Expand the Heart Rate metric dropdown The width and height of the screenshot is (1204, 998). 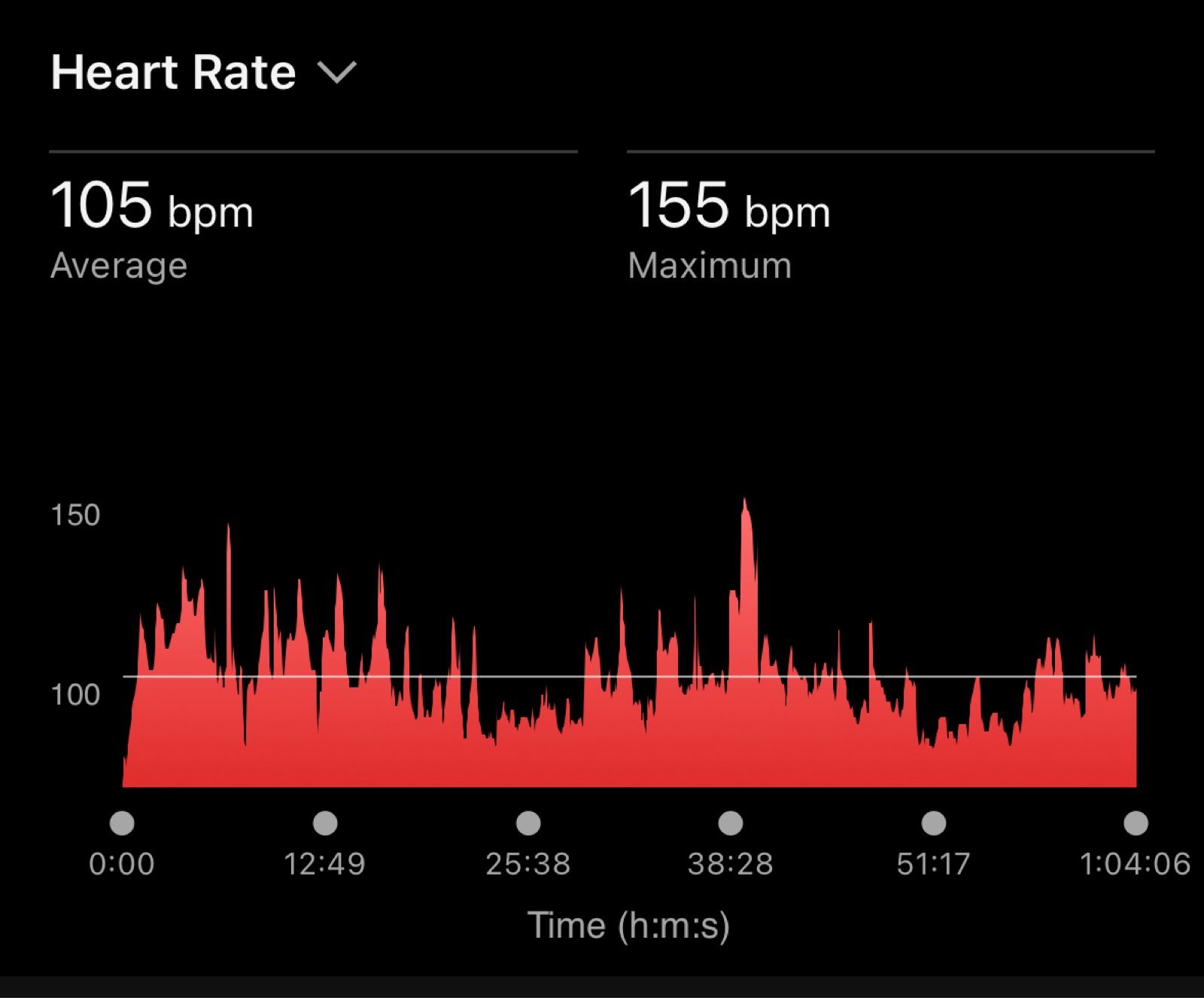pyautogui.click(x=336, y=72)
